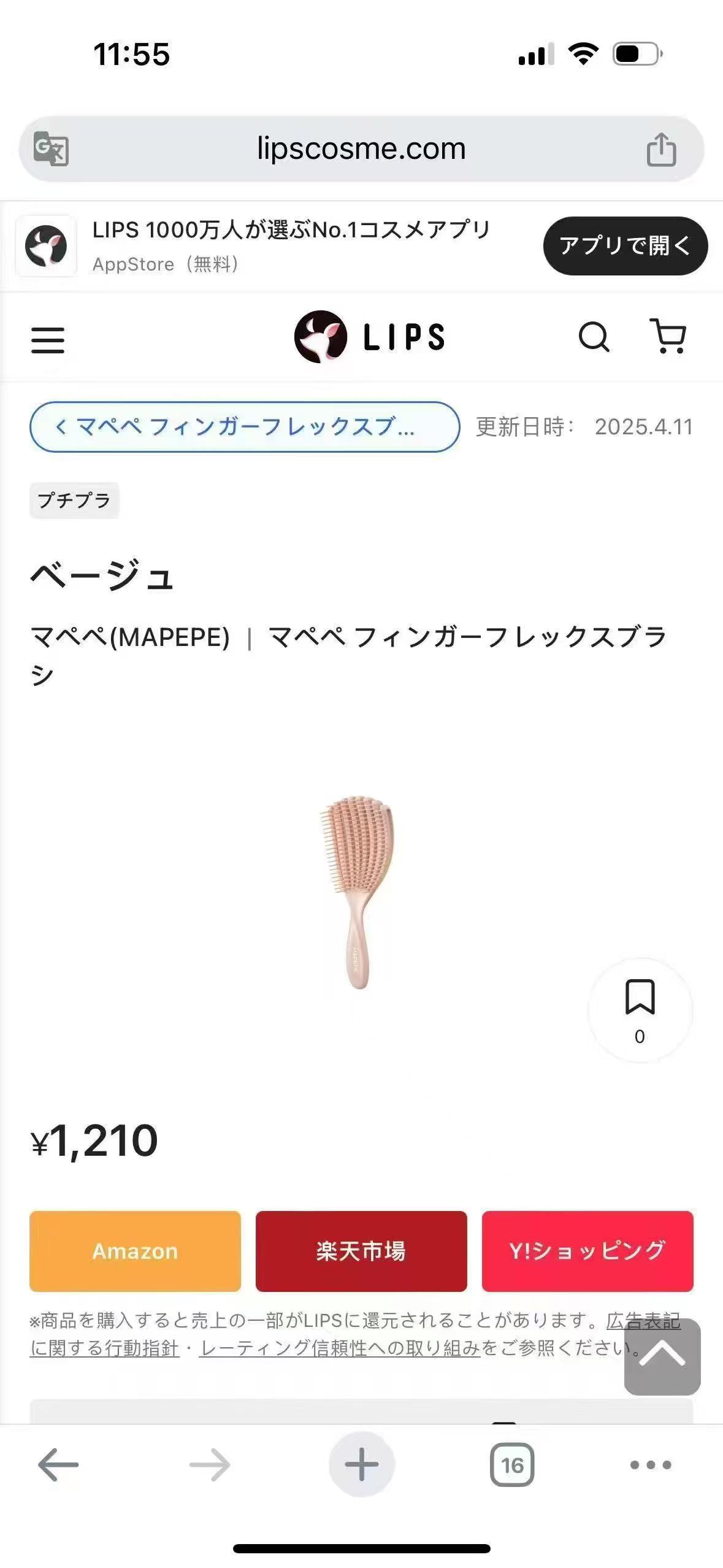The height and width of the screenshot is (1568, 723).
Task: Open in app with アプリで開く button
Action: point(625,245)
